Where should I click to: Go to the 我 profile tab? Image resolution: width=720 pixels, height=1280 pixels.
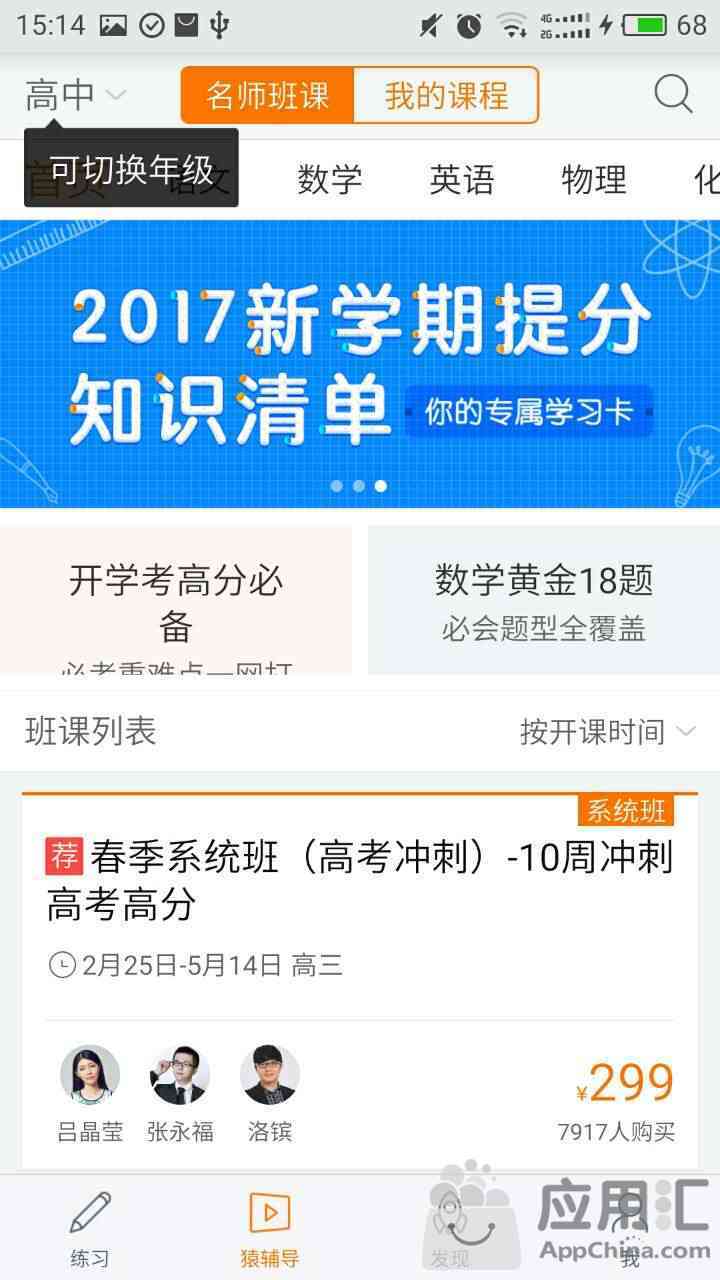click(x=630, y=1228)
